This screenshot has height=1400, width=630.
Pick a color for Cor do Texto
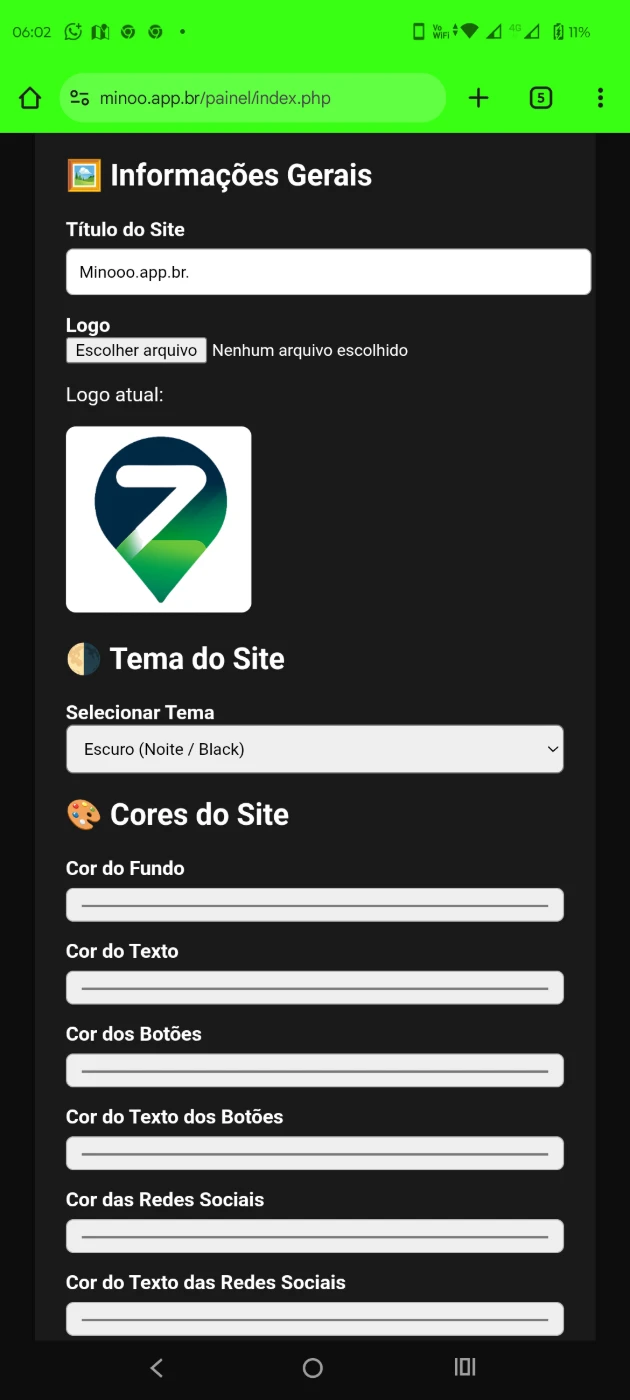pos(315,988)
